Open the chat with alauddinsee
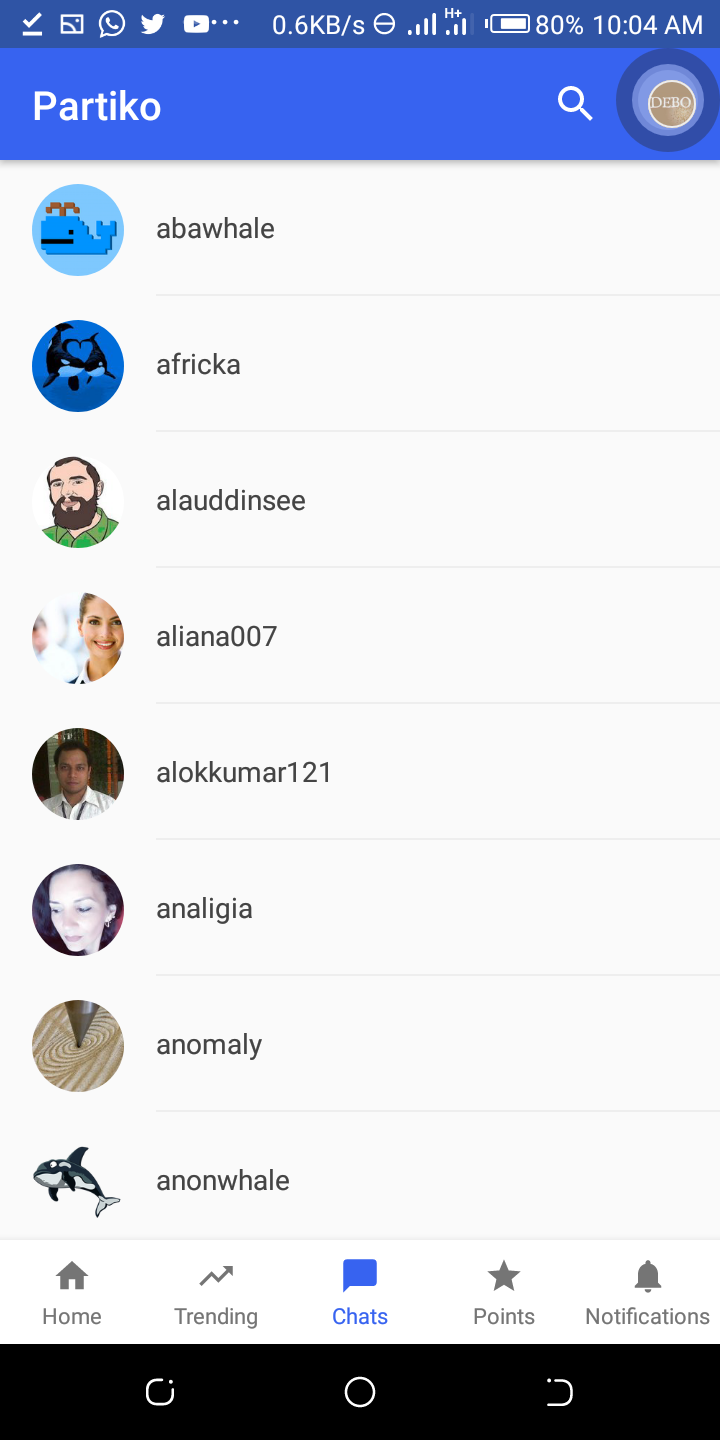Screen dimensions: 720x1440 tap(360, 501)
